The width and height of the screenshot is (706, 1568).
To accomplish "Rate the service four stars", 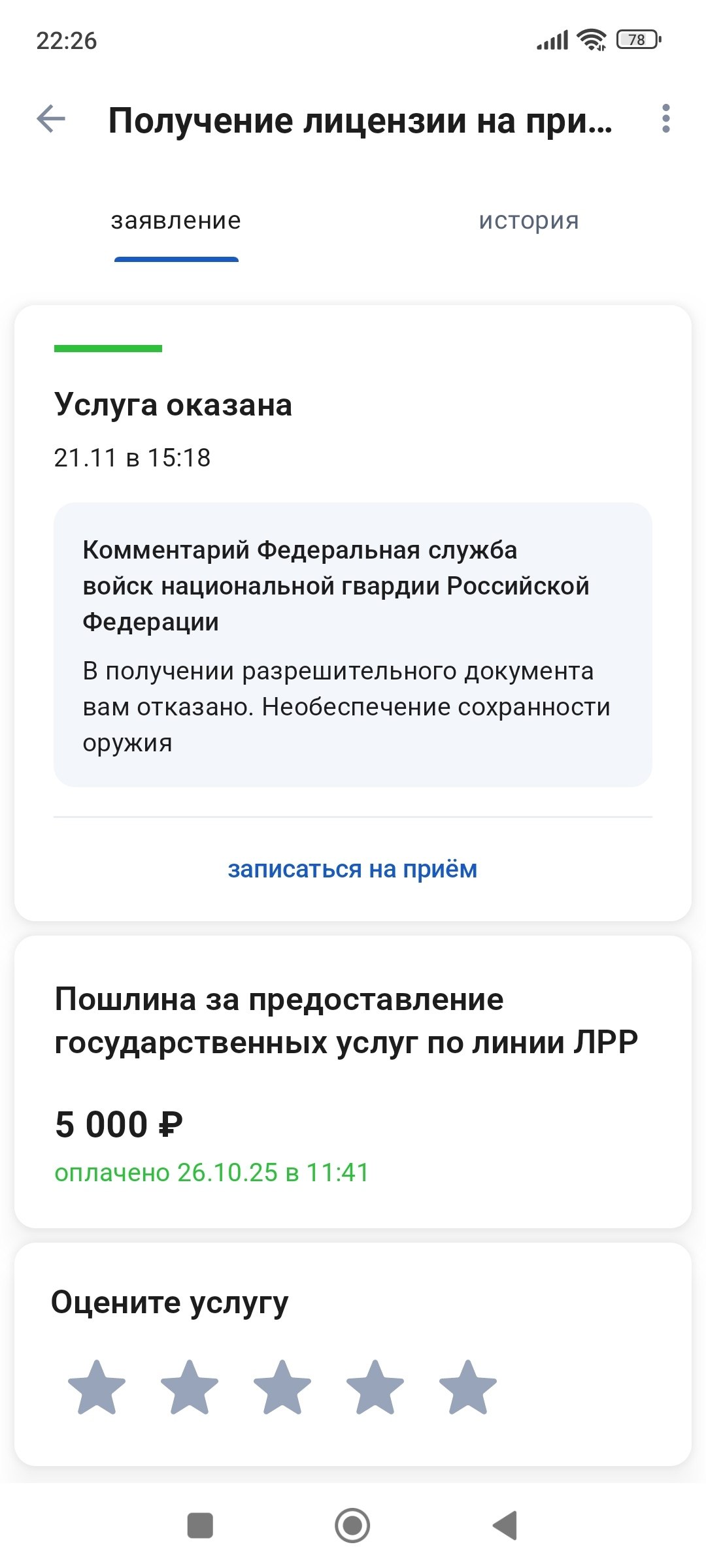I will 375,1388.
